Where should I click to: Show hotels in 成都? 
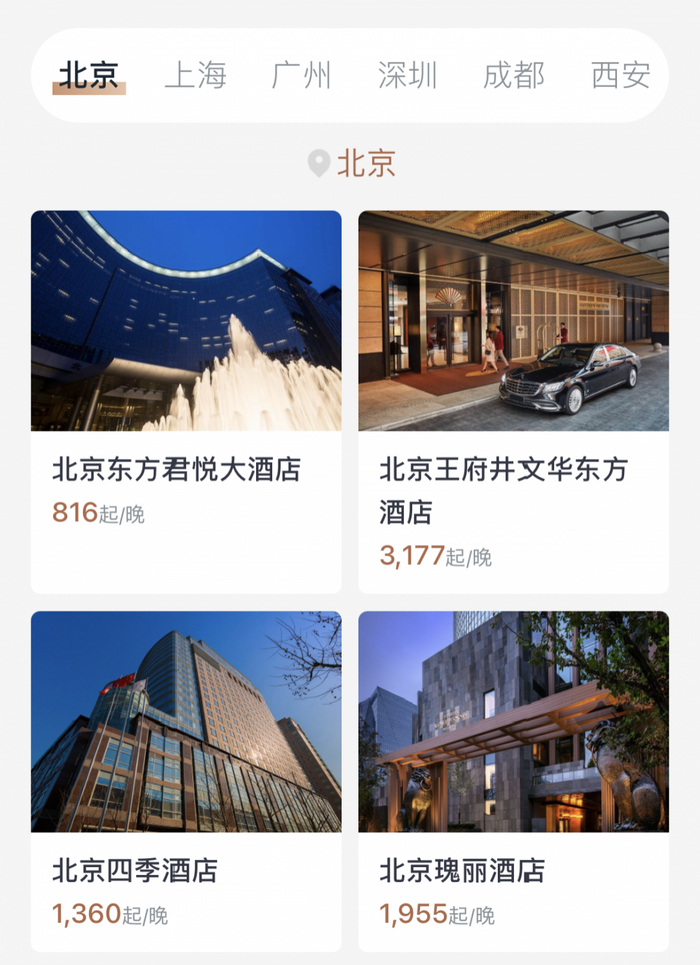(x=514, y=75)
